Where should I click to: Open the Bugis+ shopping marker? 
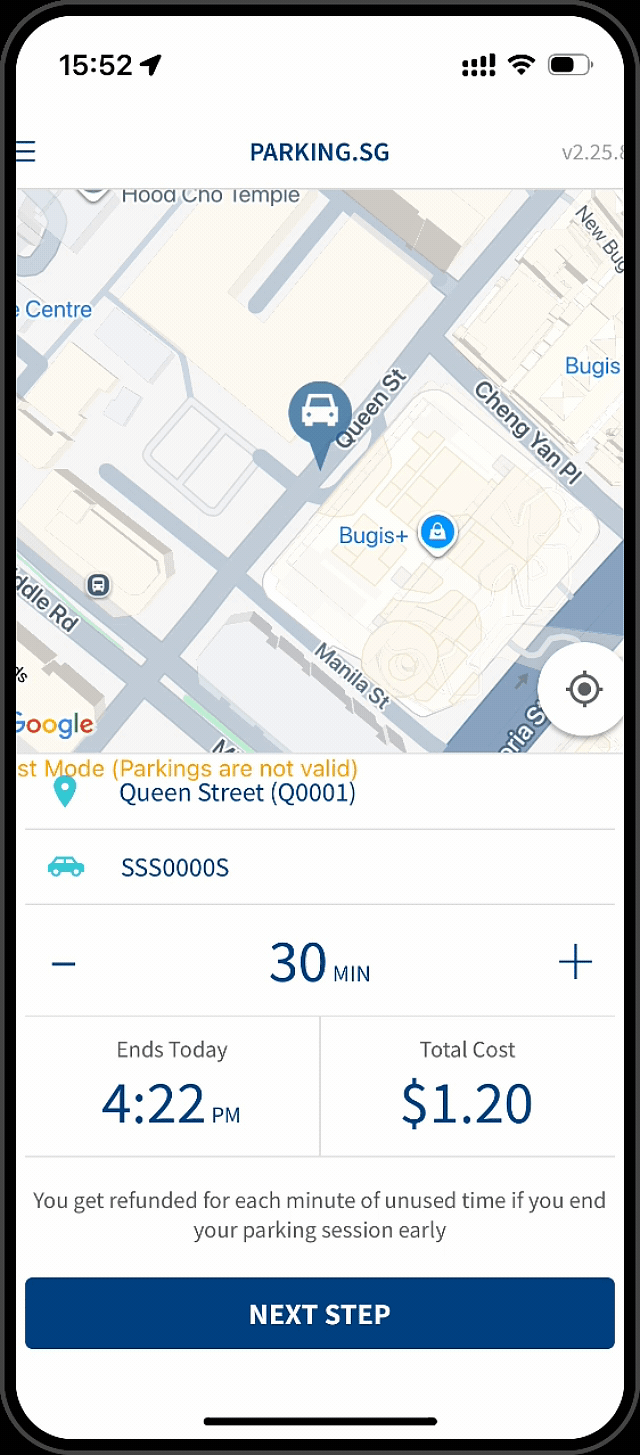click(x=437, y=532)
